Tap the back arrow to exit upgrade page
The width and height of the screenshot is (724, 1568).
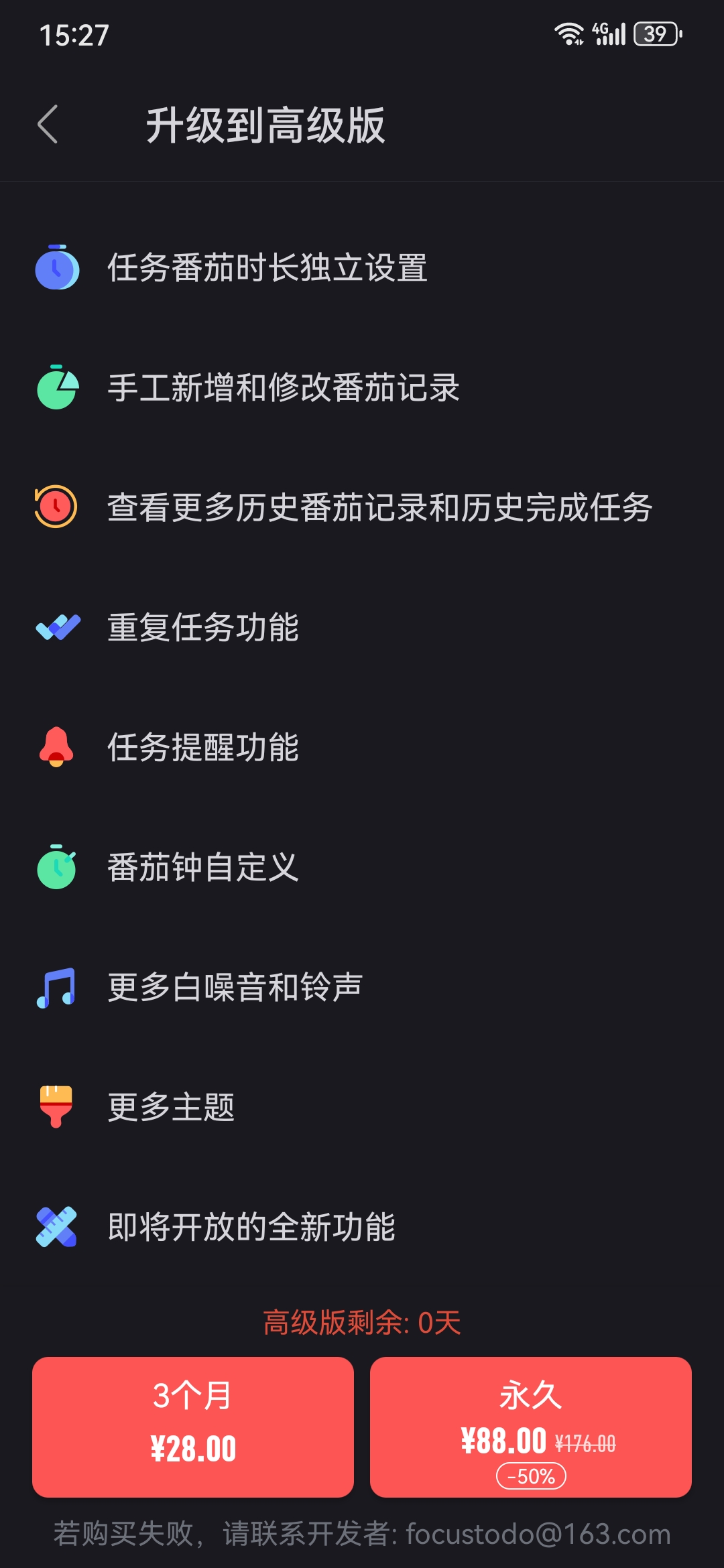point(48,125)
